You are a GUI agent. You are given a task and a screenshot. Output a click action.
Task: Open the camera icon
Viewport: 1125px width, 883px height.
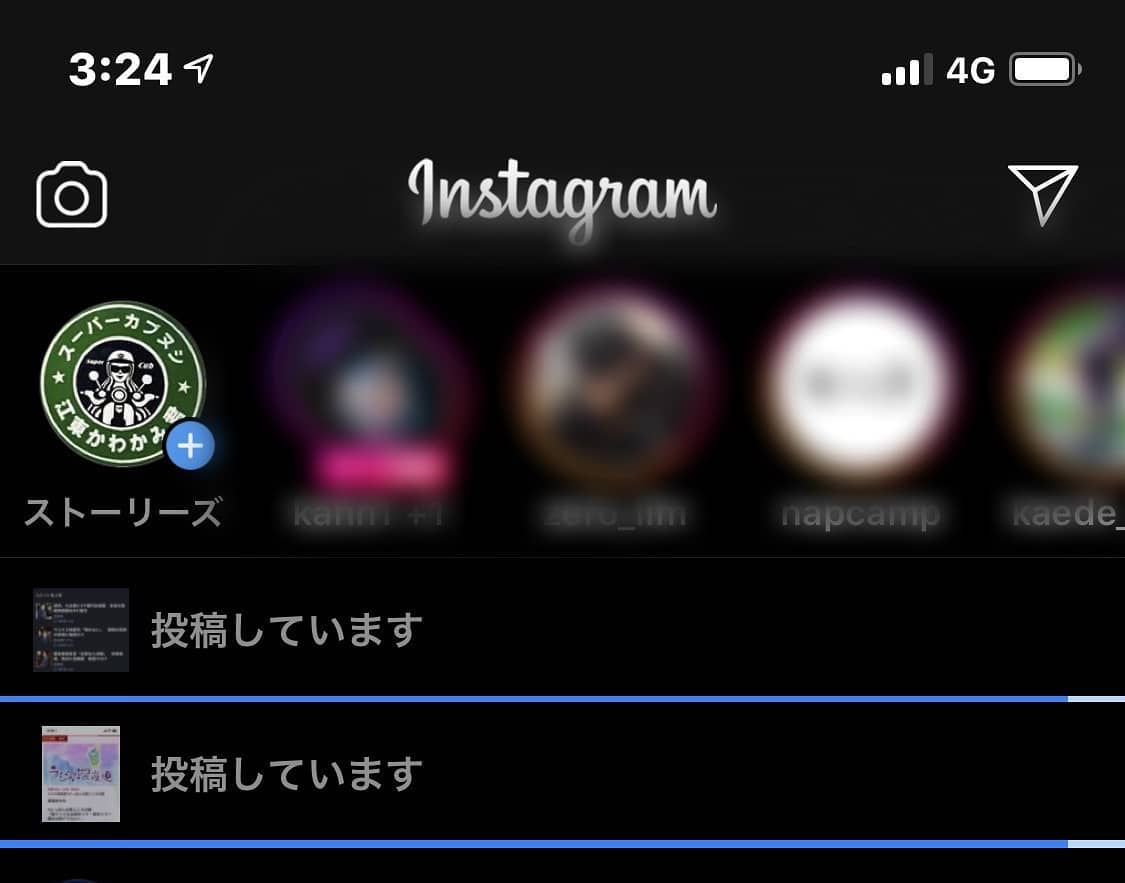72,195
